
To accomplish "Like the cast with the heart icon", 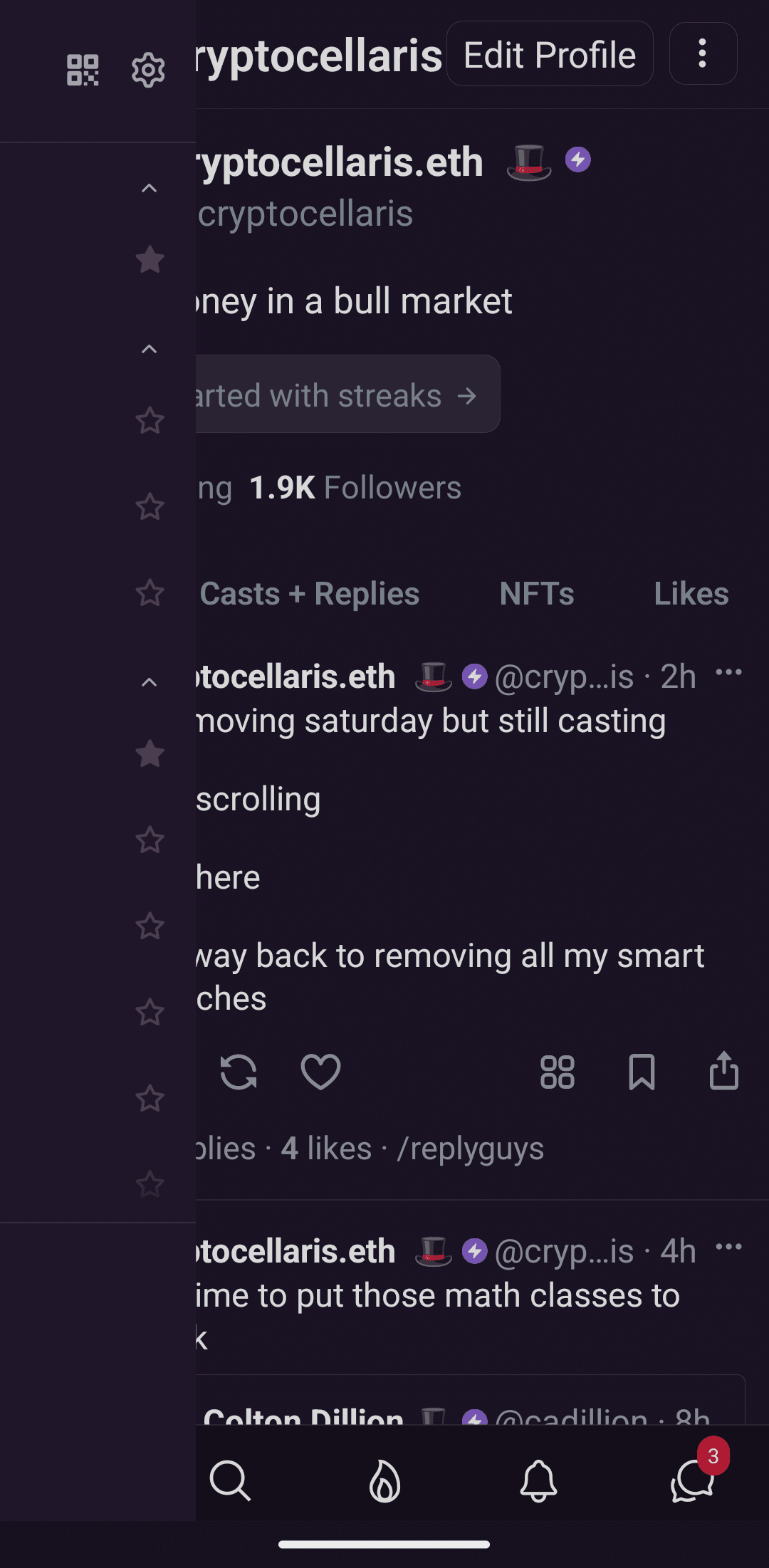I will [x=320, y=1073].
